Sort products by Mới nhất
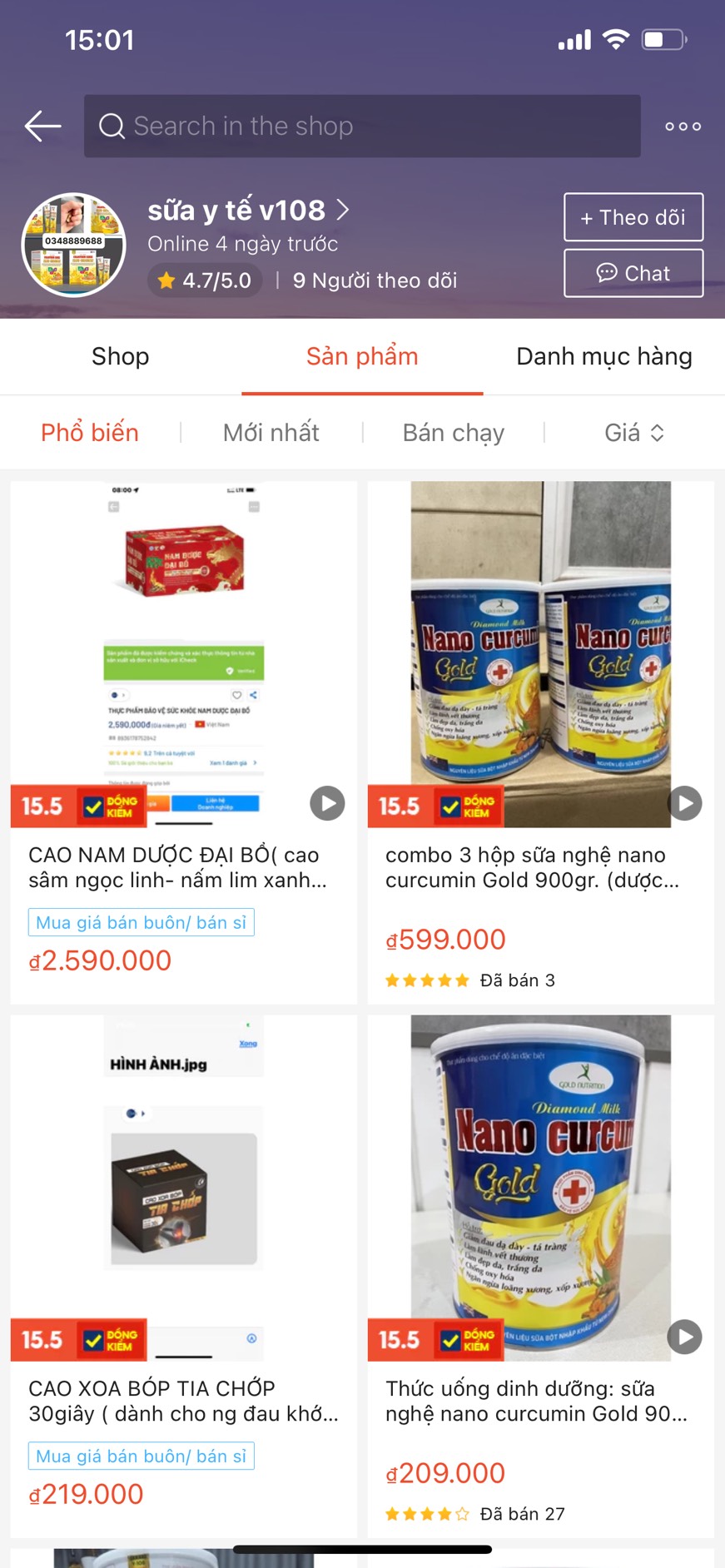This screenshot has height=1568, width=725. [271, 433]
